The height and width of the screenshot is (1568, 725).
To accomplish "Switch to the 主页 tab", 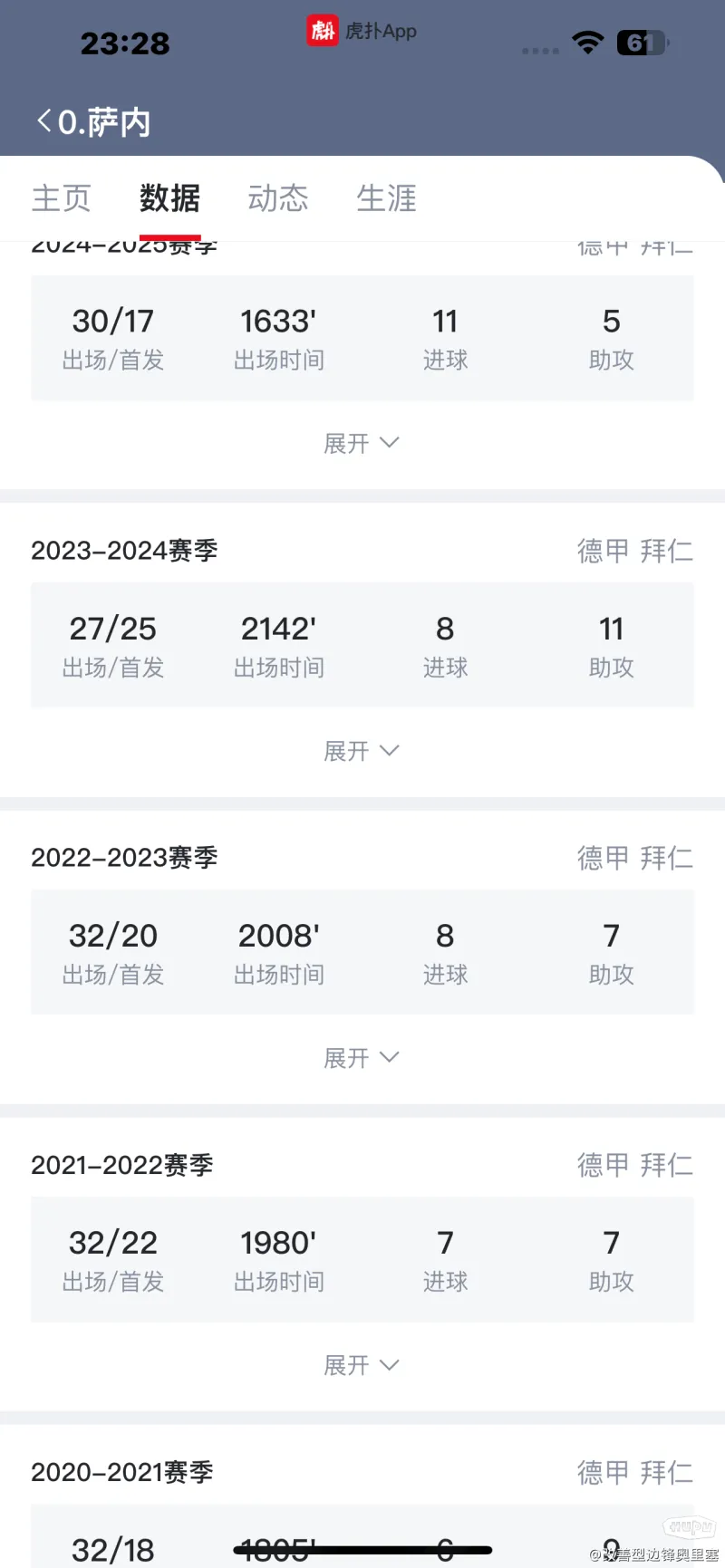I will point(62,197).
